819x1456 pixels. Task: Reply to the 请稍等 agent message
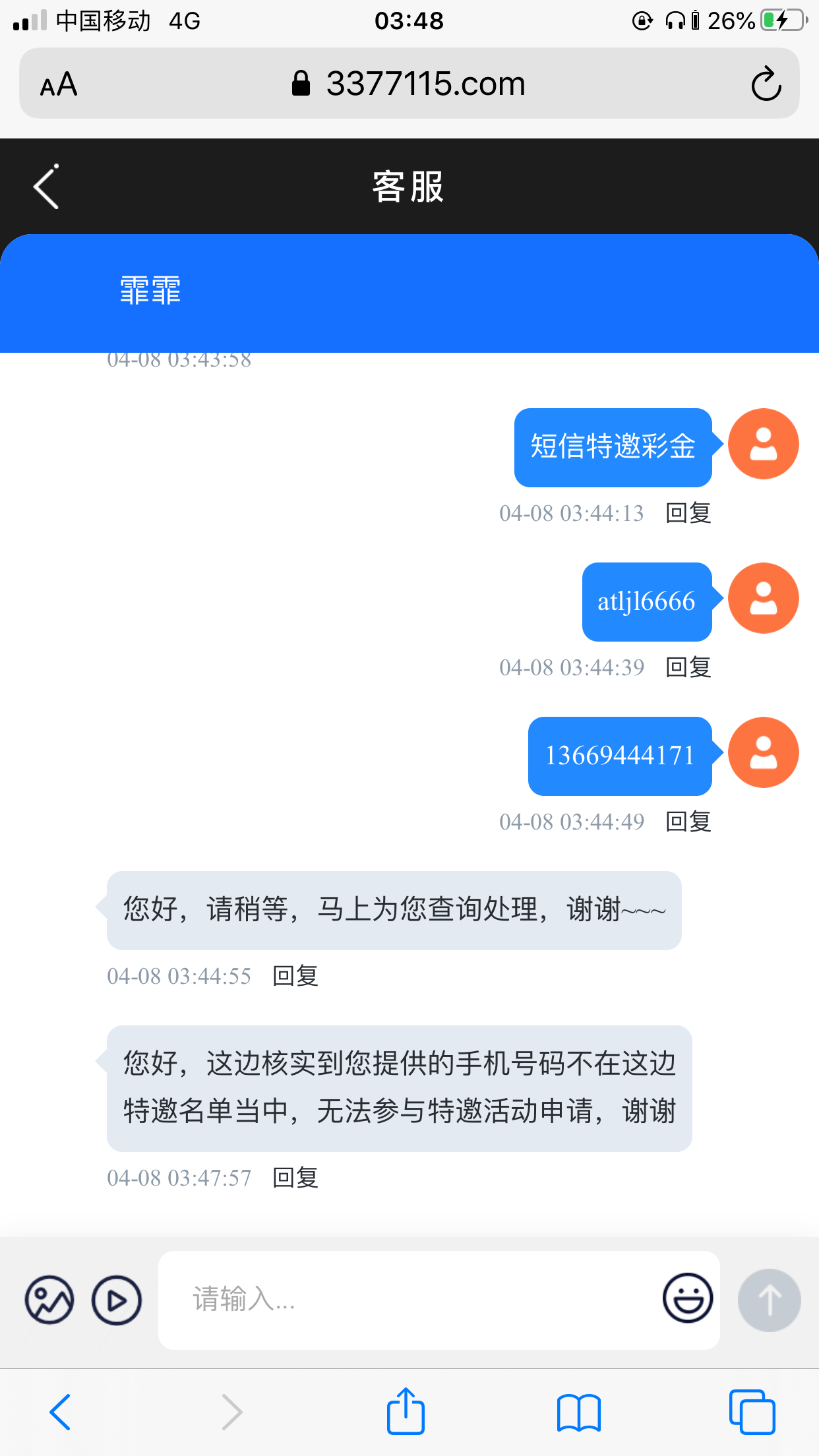click(295, 976)
